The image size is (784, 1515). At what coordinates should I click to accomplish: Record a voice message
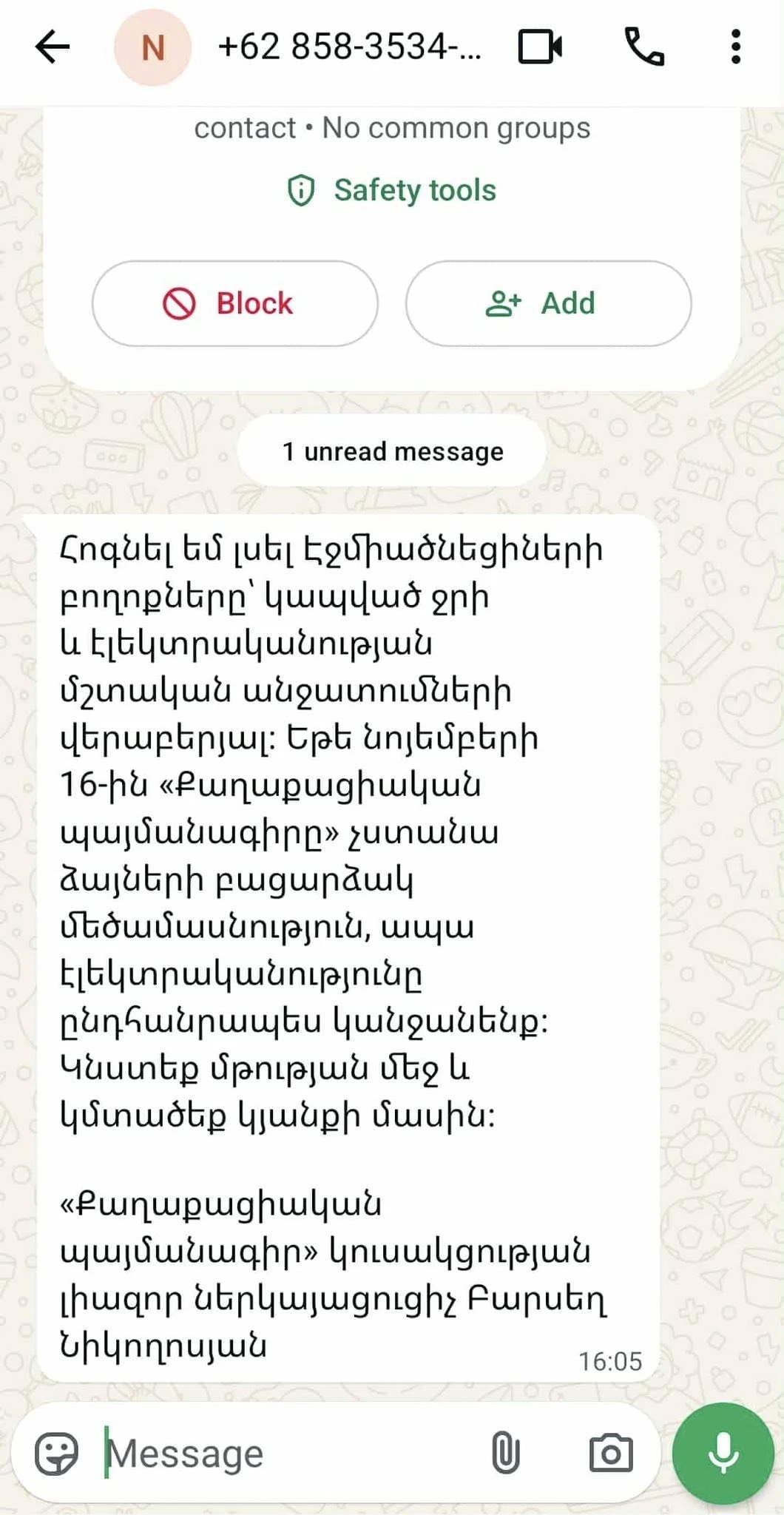pos(723,1454)
